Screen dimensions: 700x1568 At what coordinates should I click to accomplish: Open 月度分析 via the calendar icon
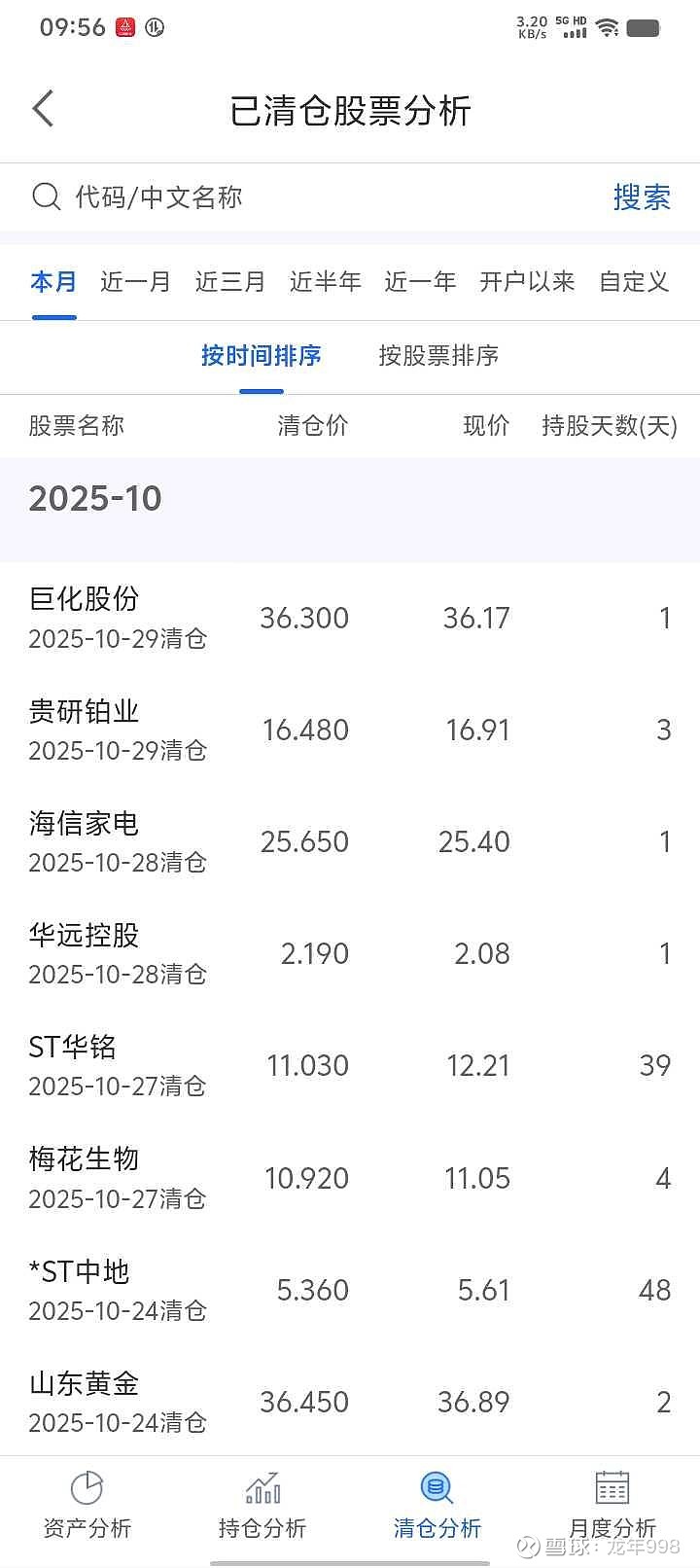[x=611, y=1488]
